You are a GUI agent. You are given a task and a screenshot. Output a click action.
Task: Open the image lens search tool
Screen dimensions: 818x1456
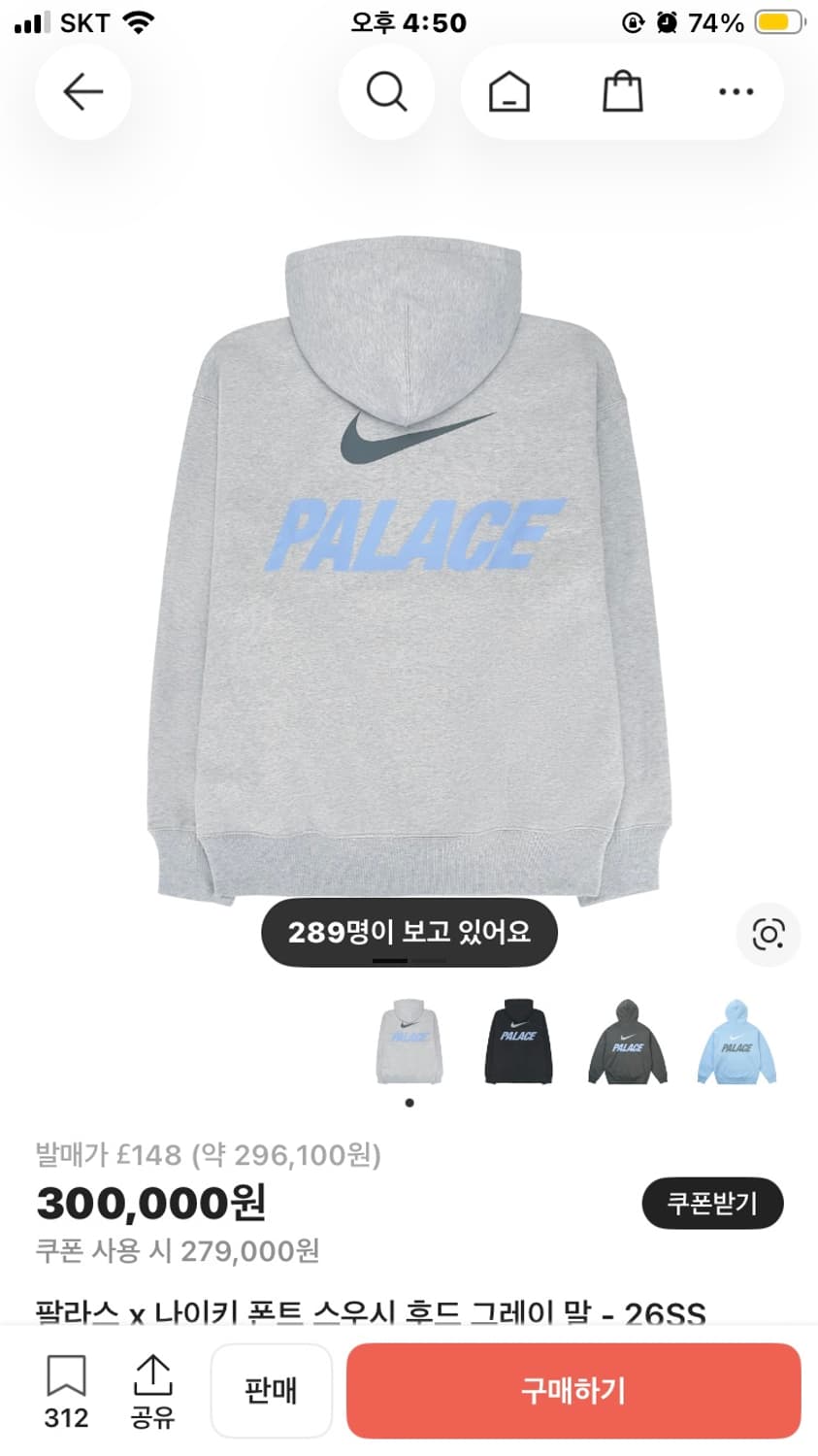pyautogui.click(x=768, y=933)
